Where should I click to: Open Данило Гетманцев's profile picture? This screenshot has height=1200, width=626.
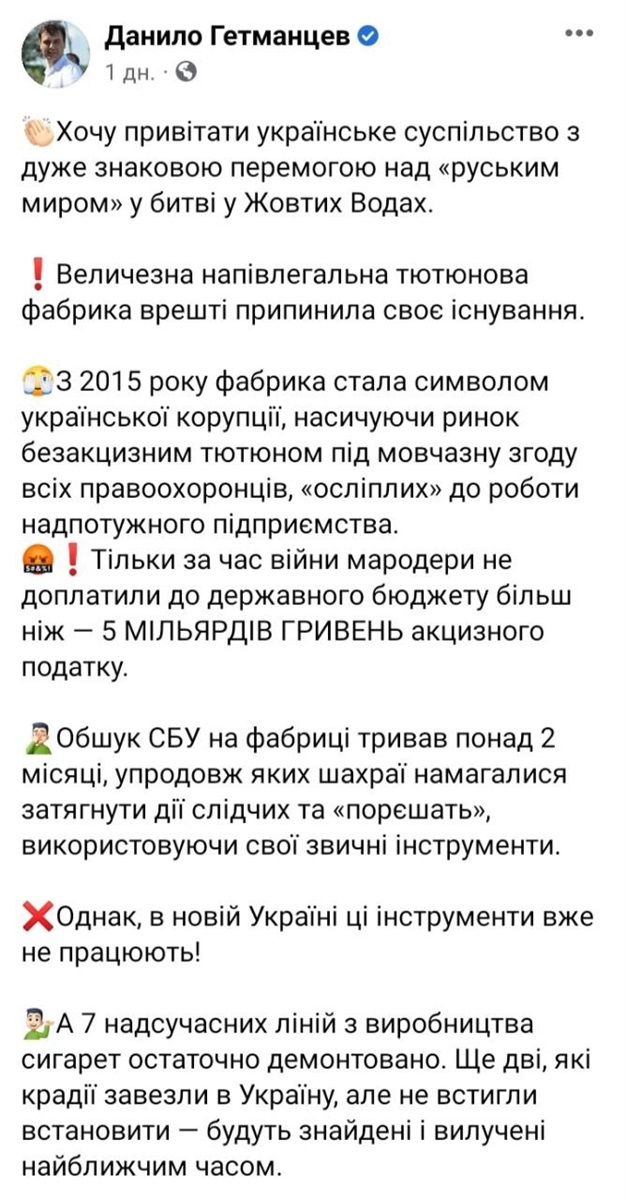coord(53,53)
